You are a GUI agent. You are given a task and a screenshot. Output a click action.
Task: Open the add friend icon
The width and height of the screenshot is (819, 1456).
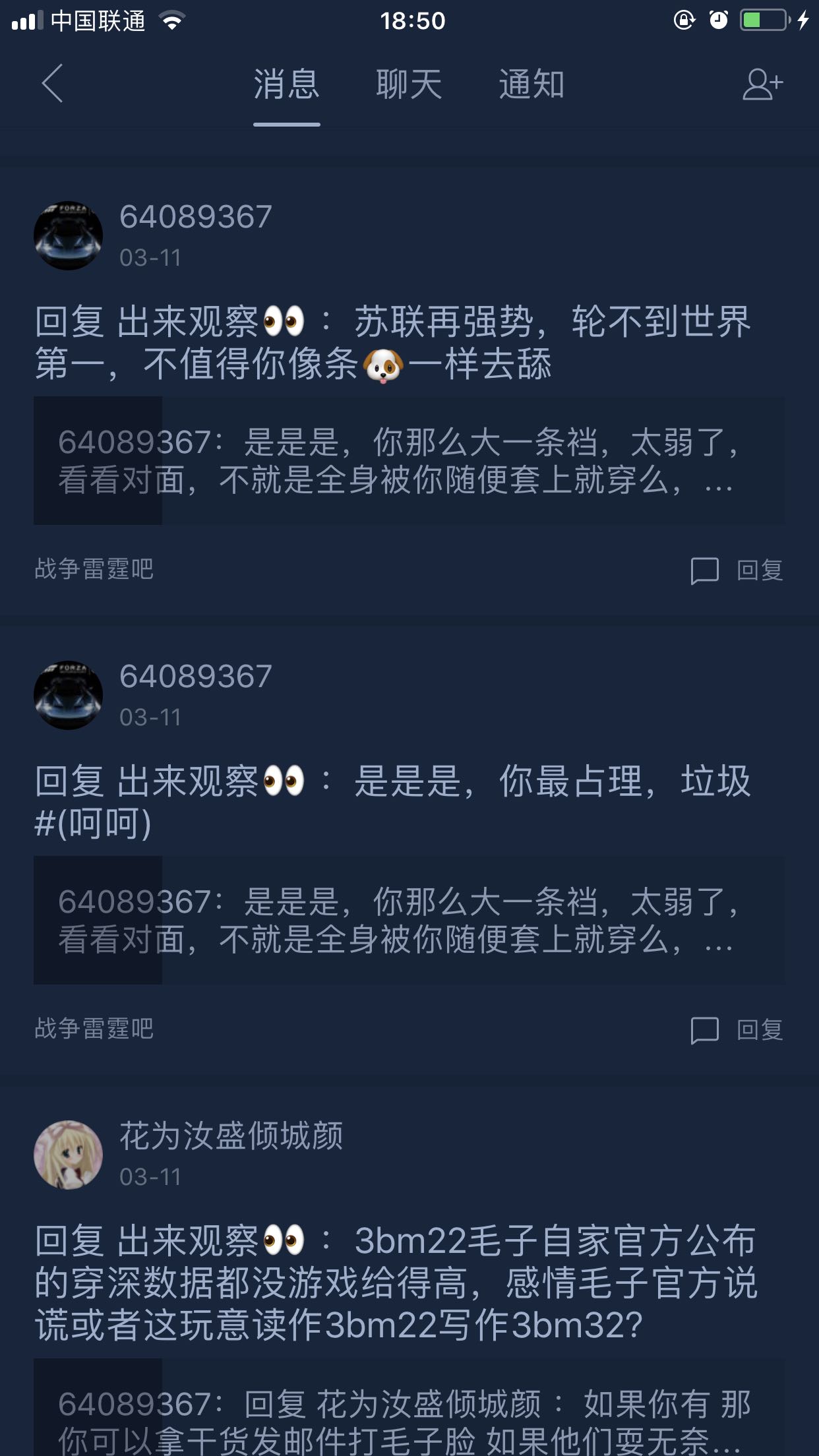tap(762, 84)
